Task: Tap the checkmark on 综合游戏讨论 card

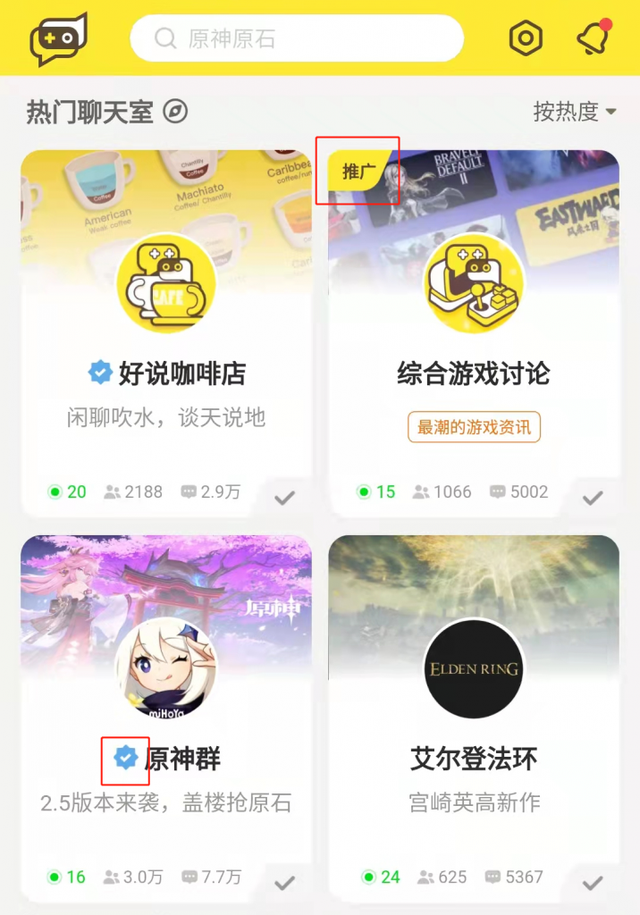Action: point(593,497)
